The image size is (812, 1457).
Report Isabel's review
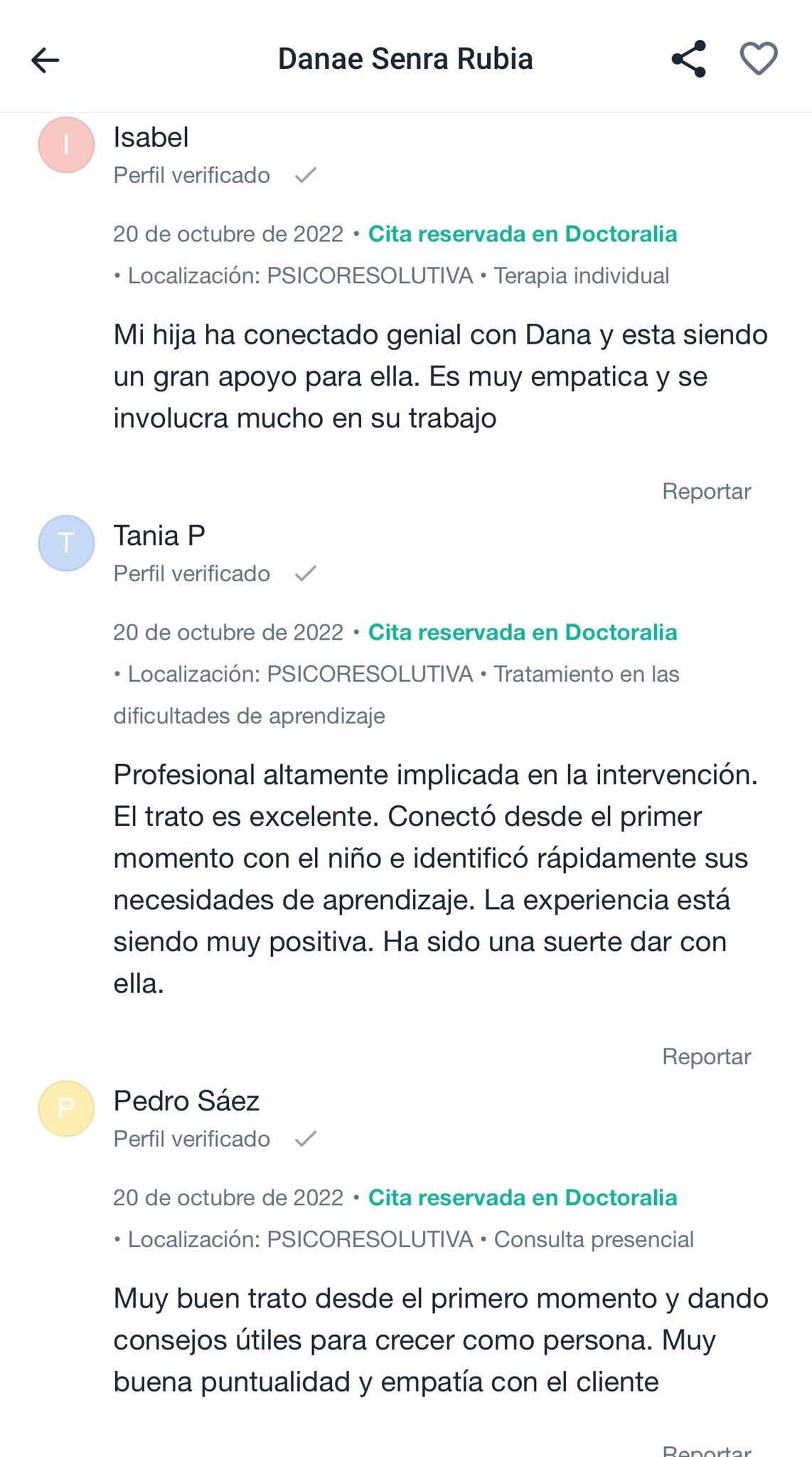pos(706,492)
